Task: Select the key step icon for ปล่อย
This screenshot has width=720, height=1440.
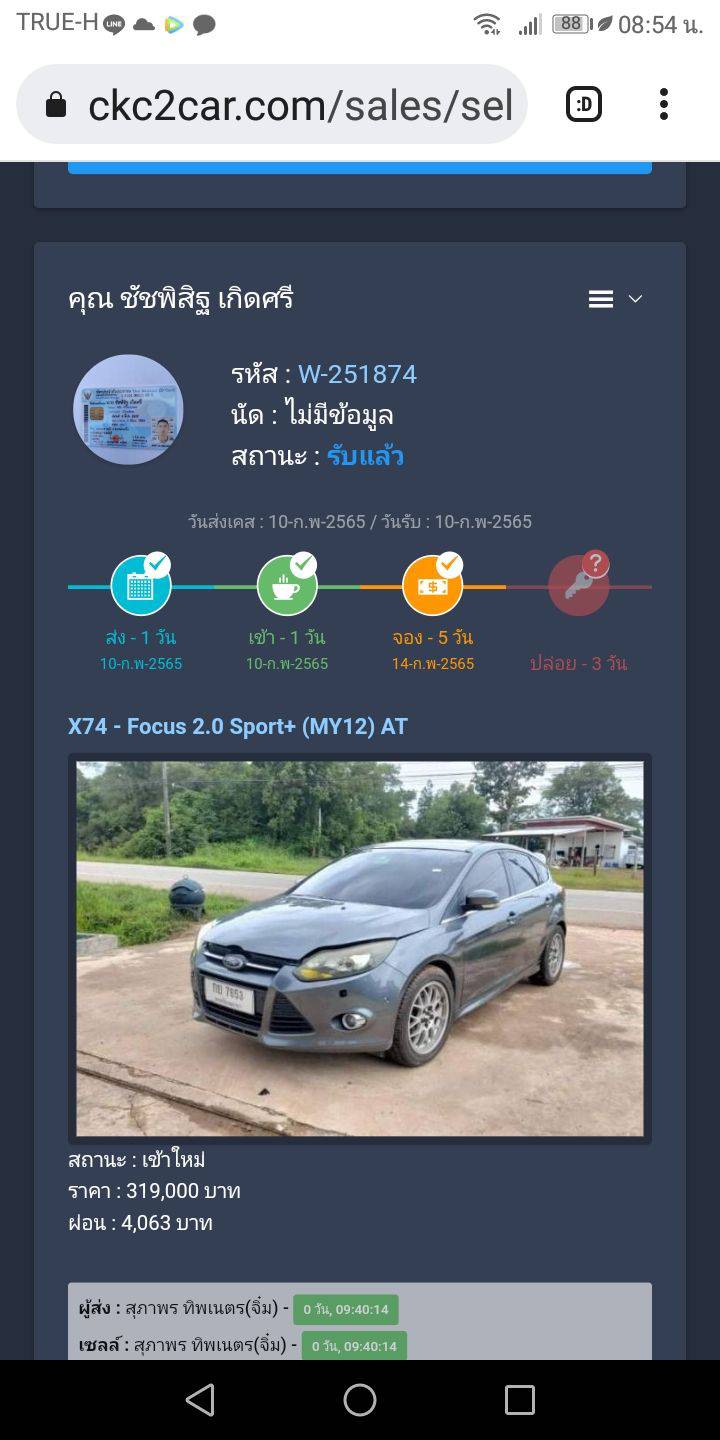Action: 579,586
